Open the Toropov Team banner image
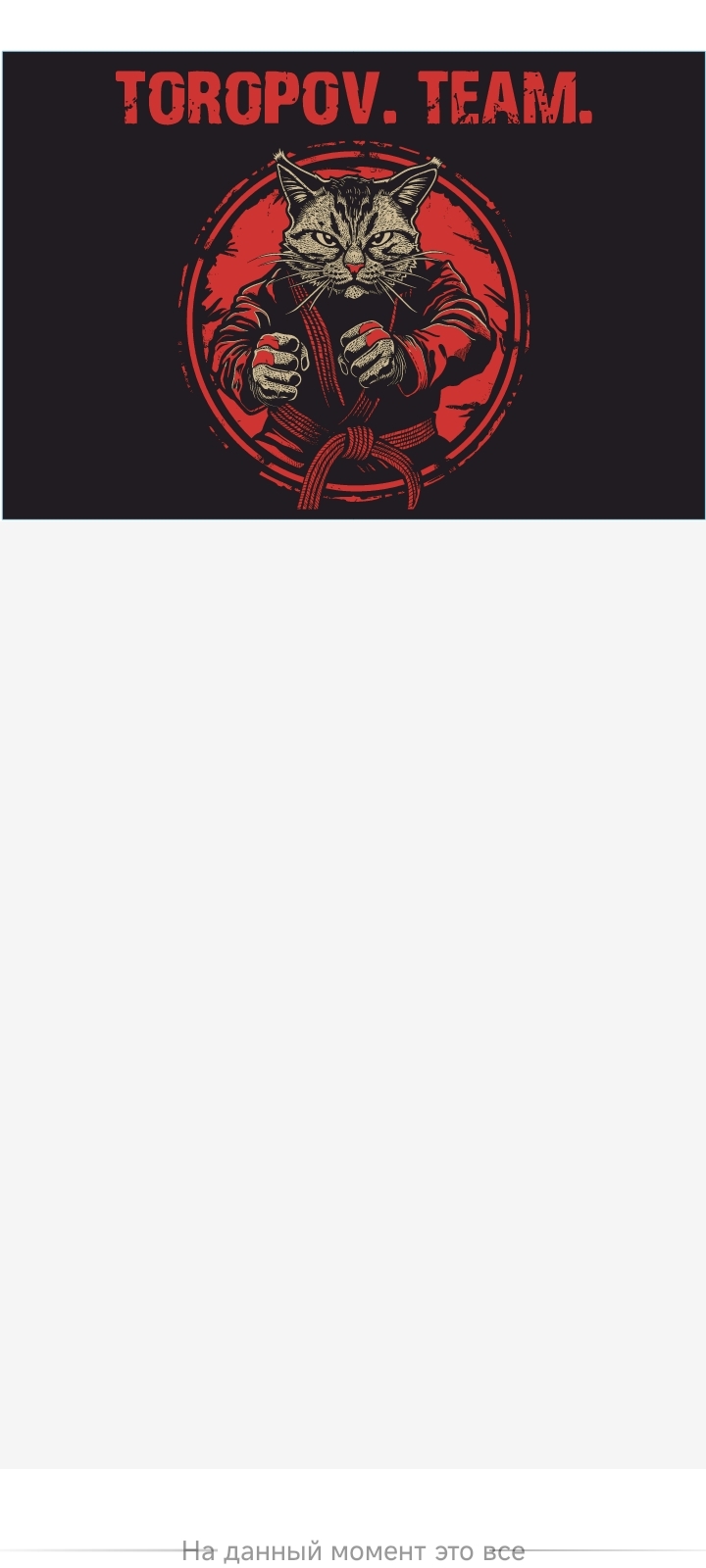 (x=353, y=284)
